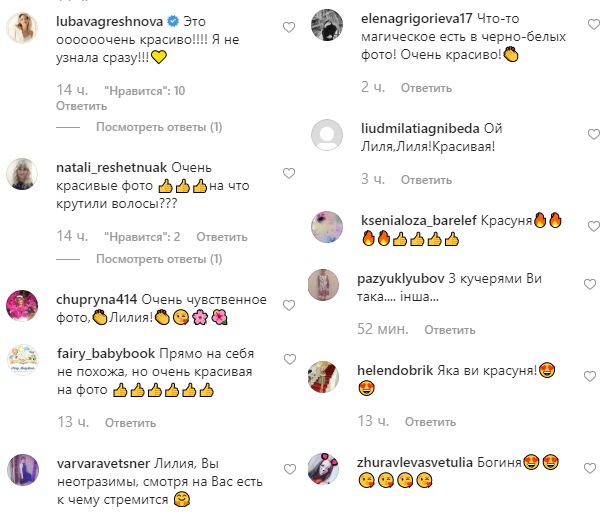
Task: Reply to lubavagreshnova's comment
Action: (74, 105)
